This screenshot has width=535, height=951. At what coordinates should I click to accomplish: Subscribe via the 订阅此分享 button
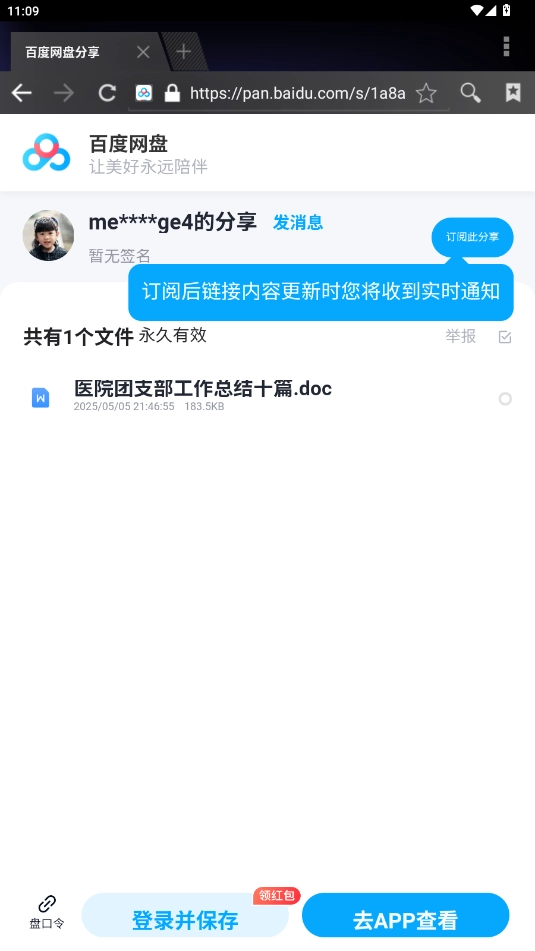473,237
